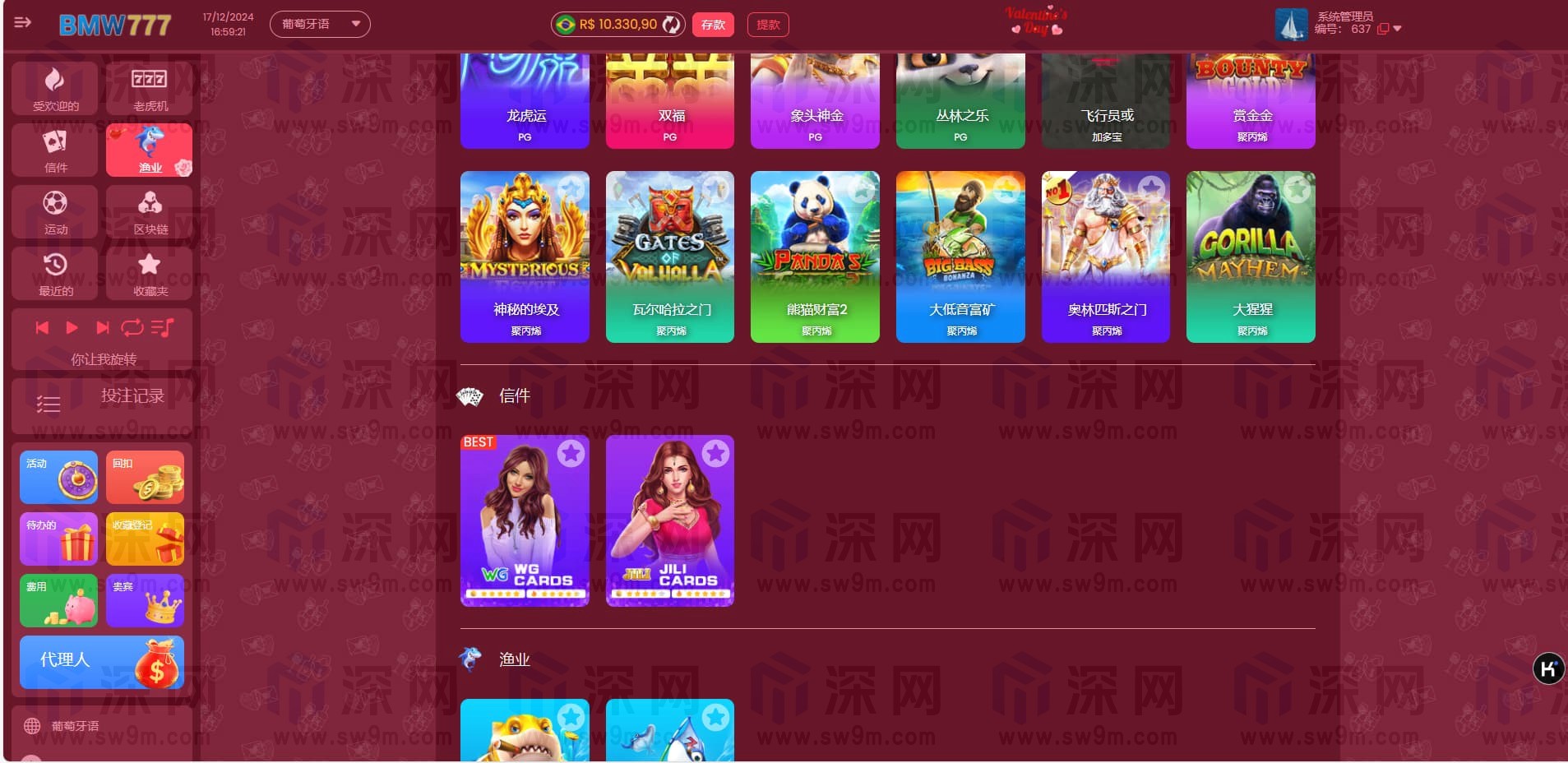Skip to the next music track
Viewport: 1568px width, 763px height.
click(103, 328)
